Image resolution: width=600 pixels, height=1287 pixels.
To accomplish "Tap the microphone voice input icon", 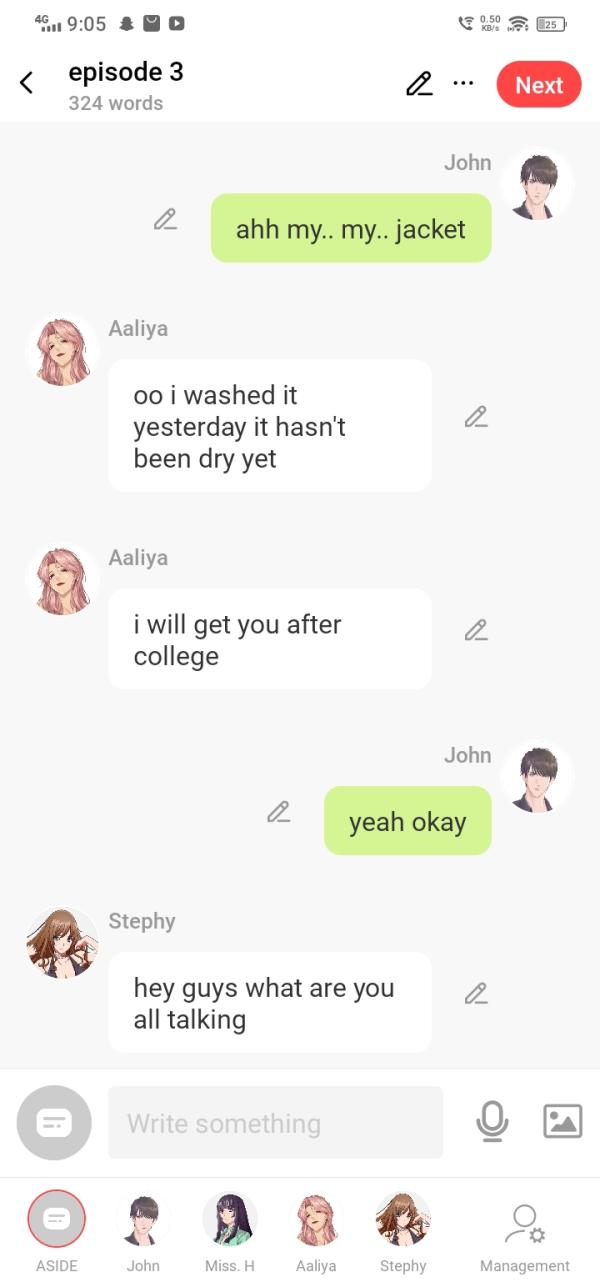I will (x=492, y=1122).
